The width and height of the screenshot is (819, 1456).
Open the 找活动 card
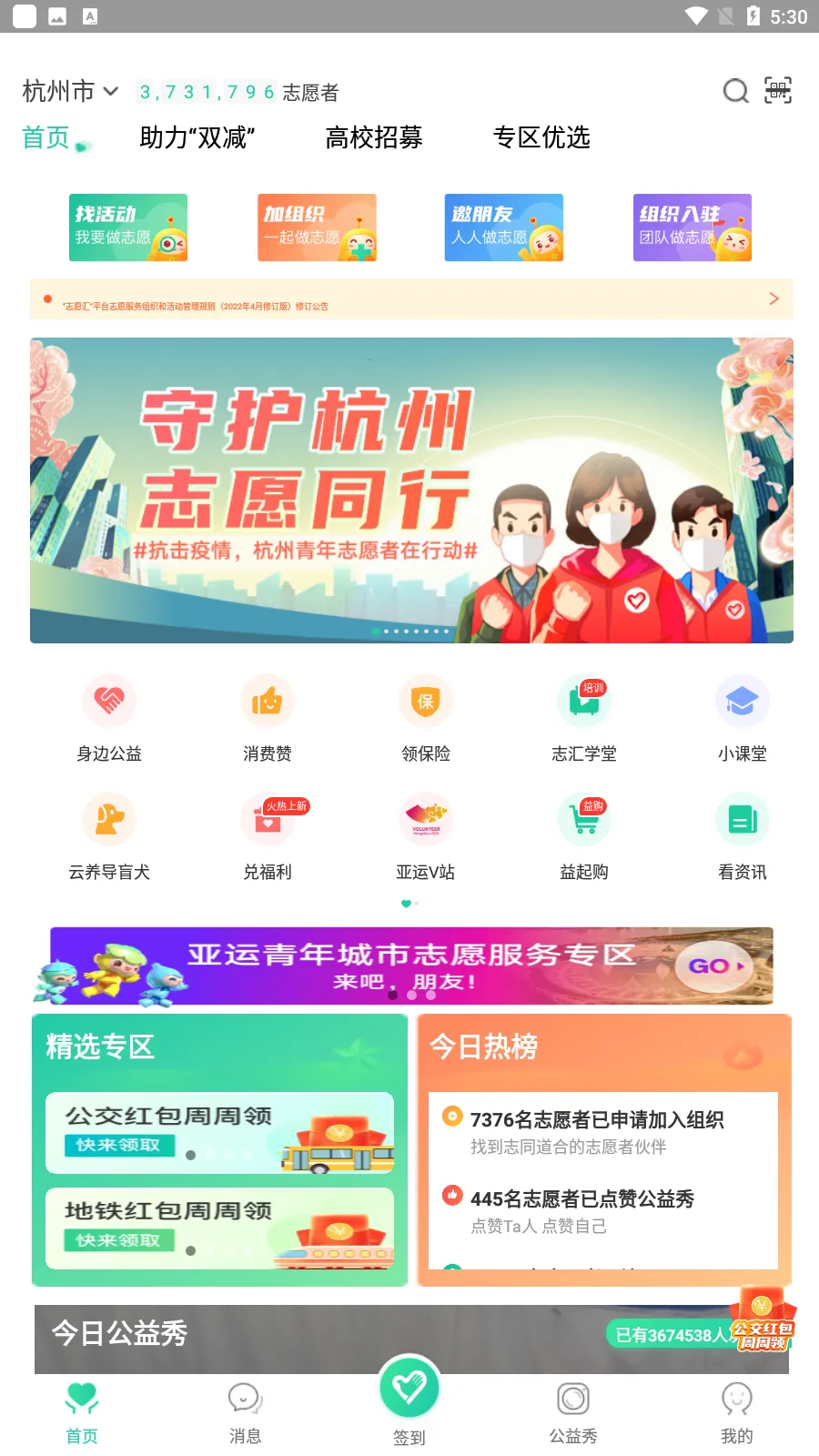click(x=128, y=227)
